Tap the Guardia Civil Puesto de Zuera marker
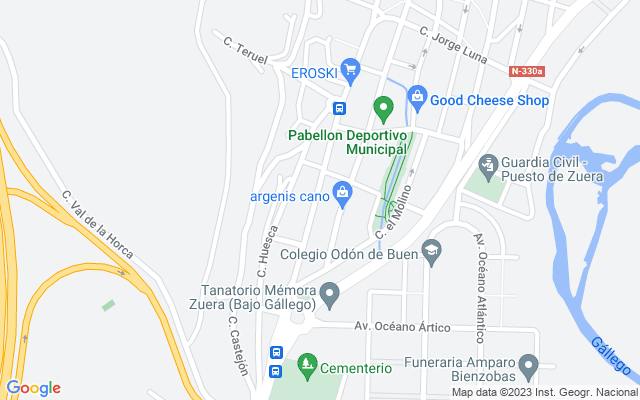 (489, 163)
